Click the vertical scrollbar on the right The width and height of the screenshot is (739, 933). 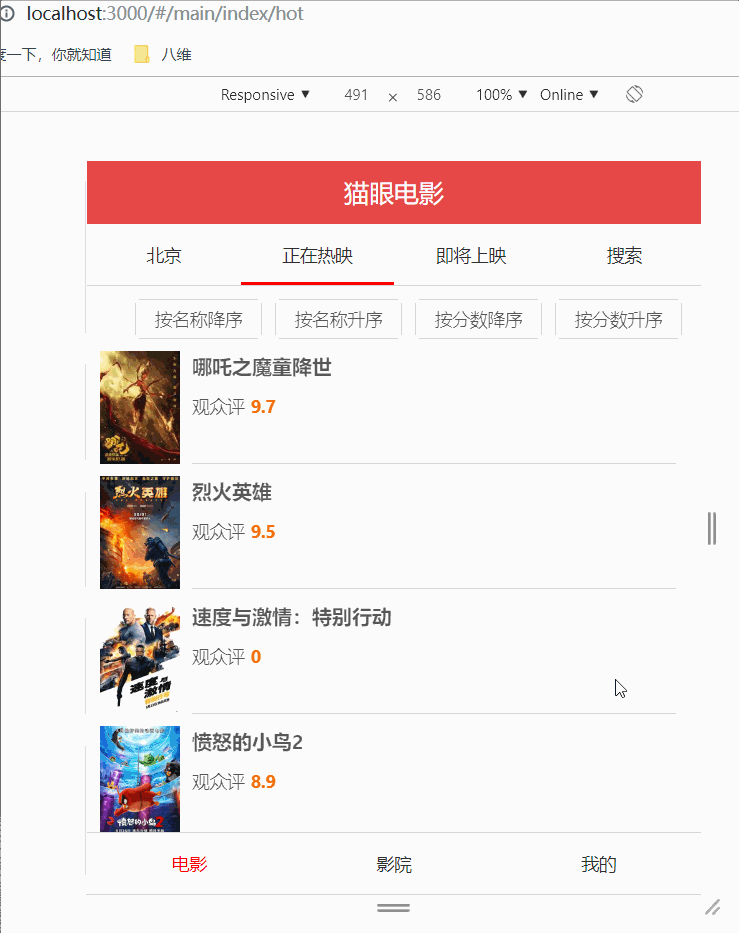[711, 529]
